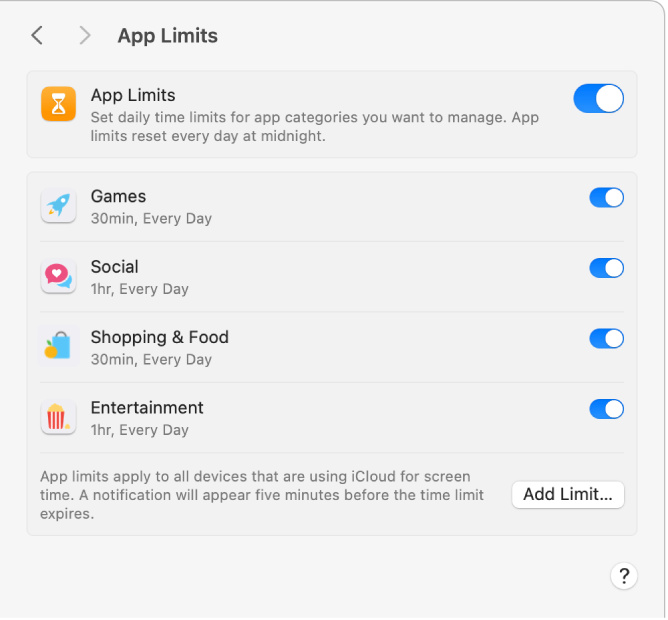
Task: Open the Shopping & Food limit row
Action: click(300, 347)
